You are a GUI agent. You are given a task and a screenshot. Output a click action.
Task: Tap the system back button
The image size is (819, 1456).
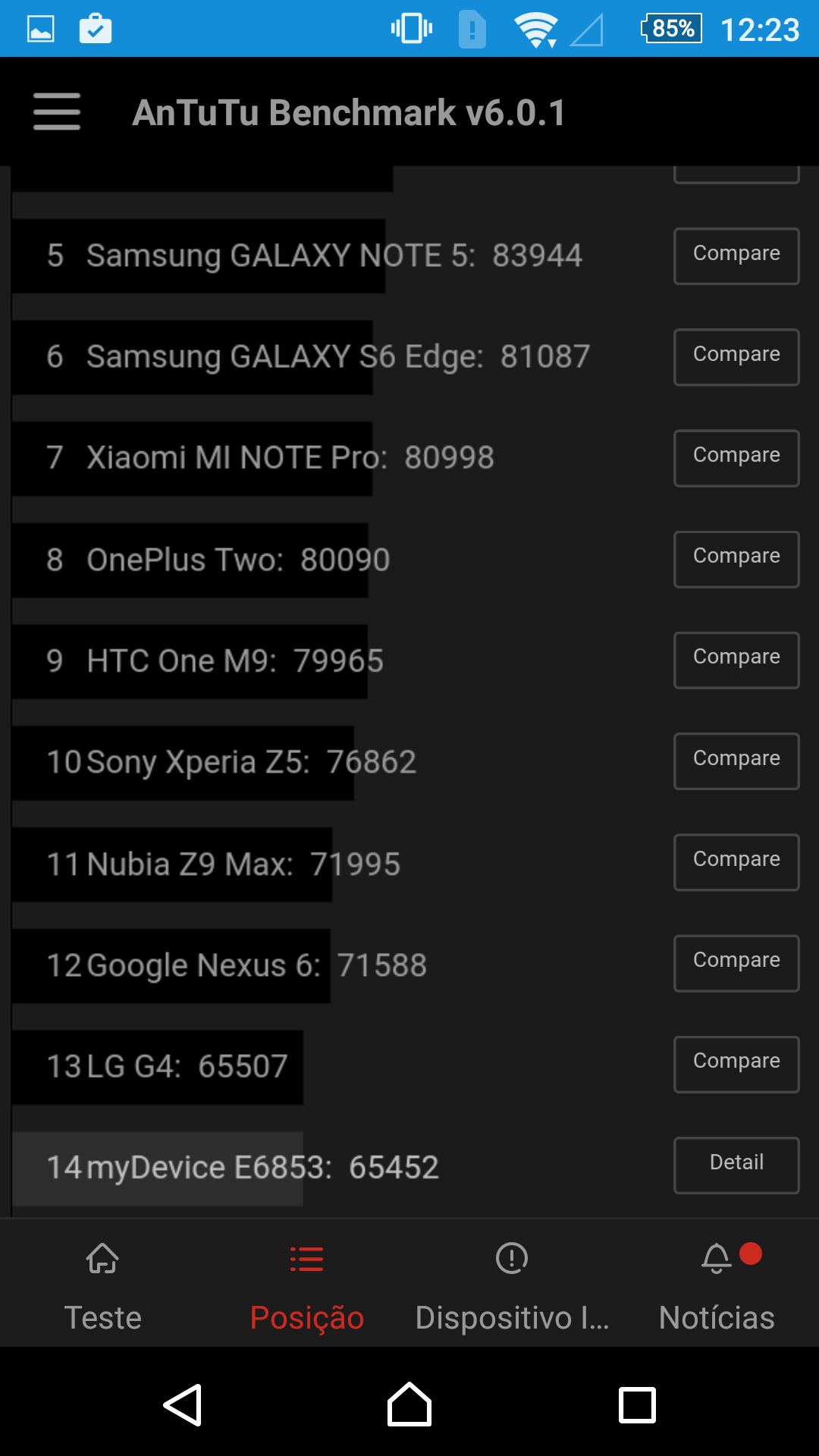183,1405
